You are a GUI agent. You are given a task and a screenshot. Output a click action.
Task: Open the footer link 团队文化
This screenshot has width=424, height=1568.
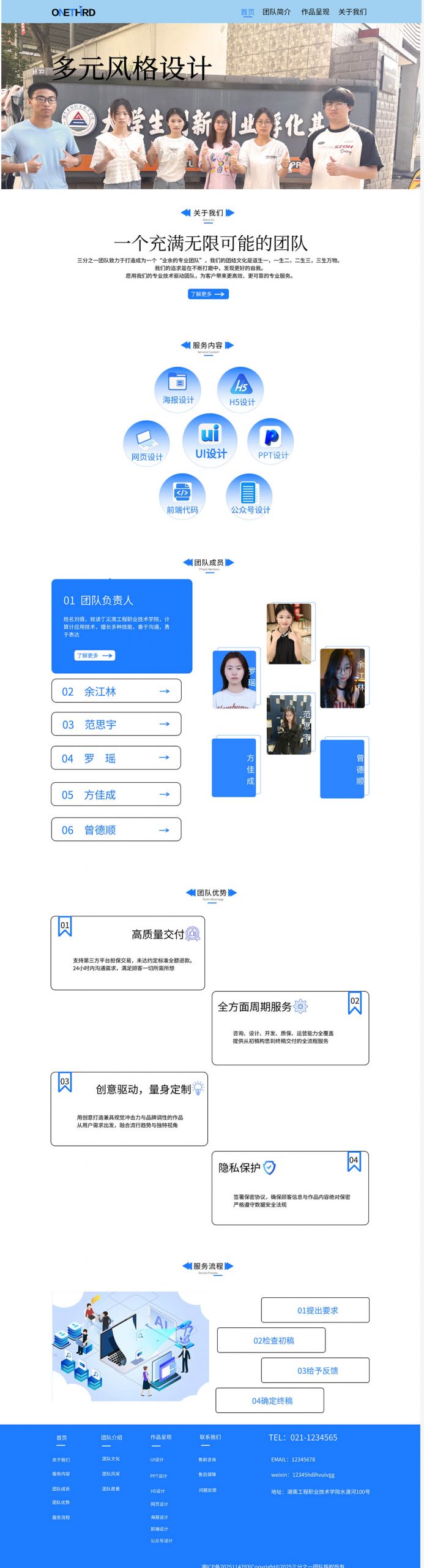click(x=111, y=1458)
